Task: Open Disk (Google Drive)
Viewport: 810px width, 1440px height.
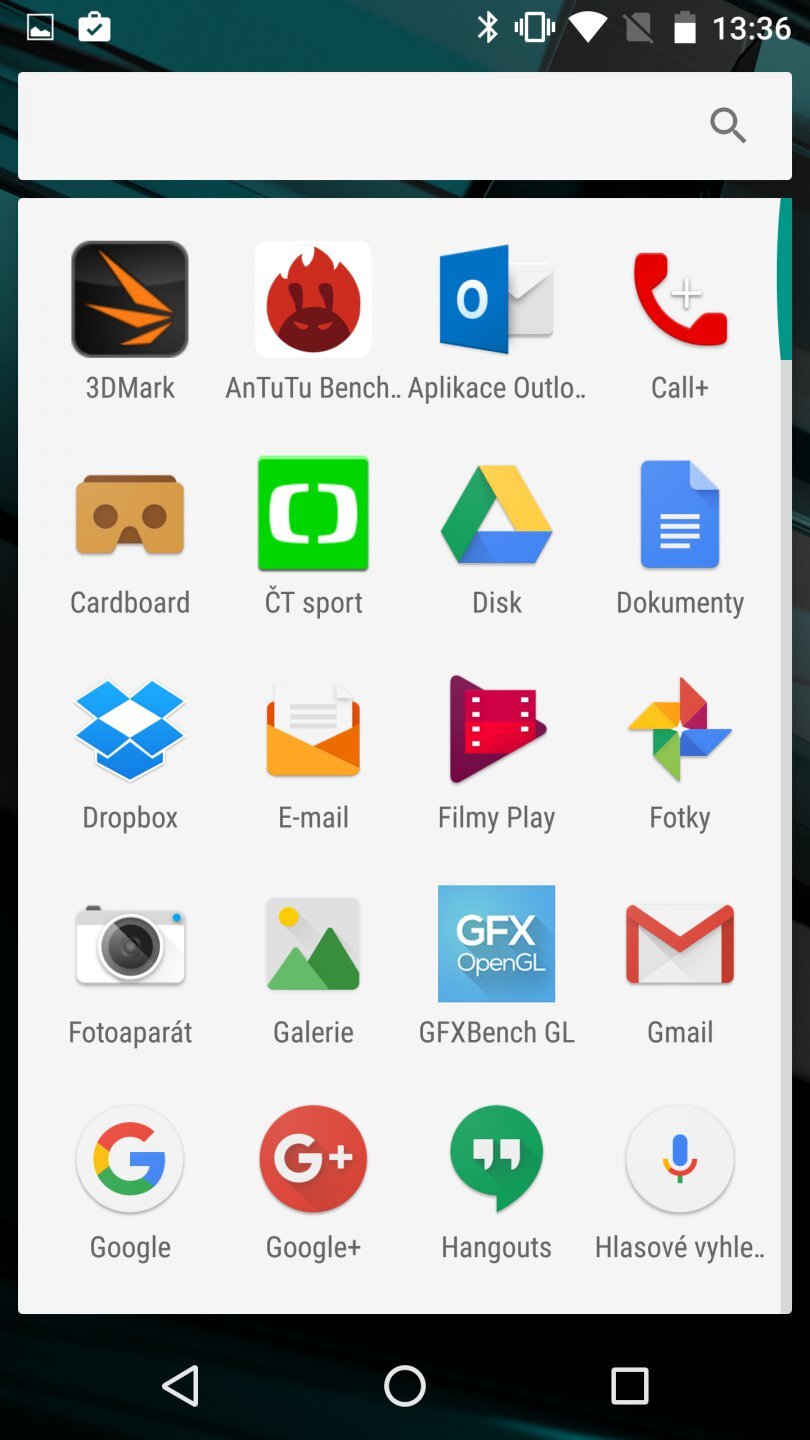Action: [496, 514]
